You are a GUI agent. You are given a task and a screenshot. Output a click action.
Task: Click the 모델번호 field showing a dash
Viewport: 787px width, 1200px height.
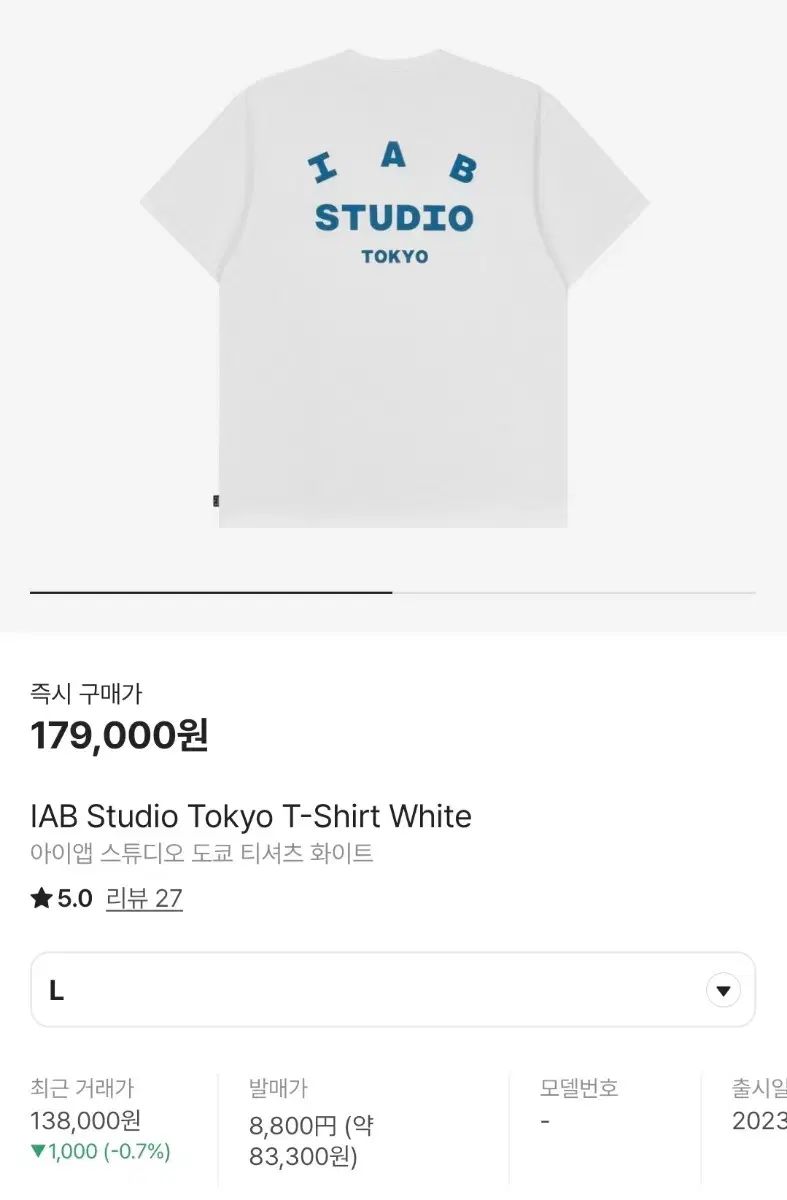point(580,1105)
